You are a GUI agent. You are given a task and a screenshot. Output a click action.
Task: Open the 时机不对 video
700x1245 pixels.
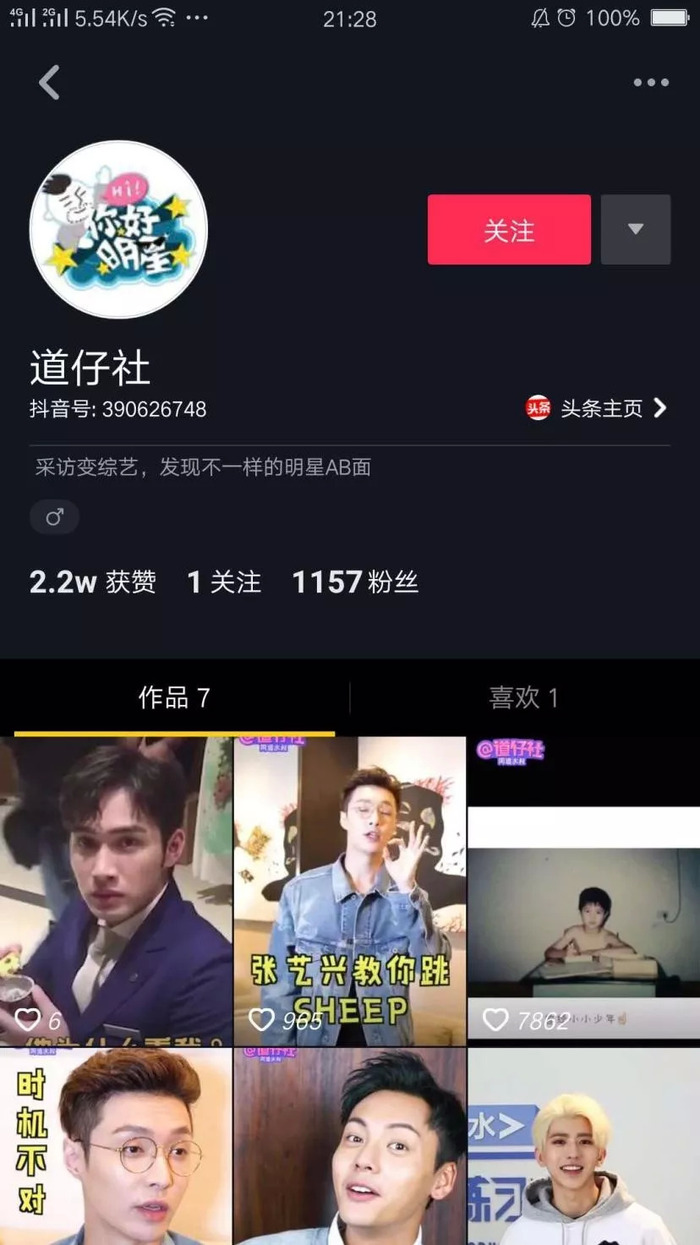point(115,1145)
